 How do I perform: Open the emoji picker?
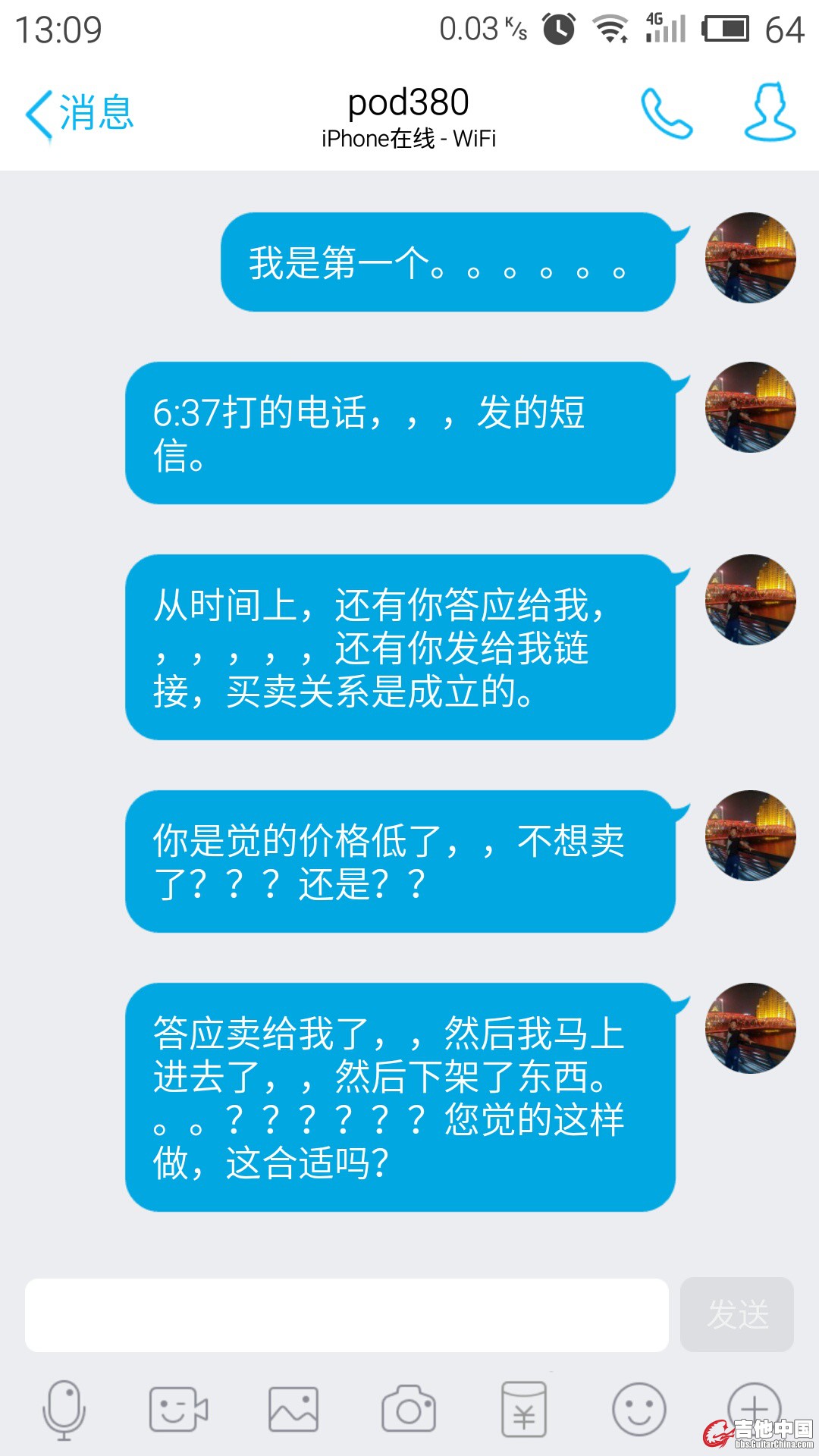(639, 1410)
